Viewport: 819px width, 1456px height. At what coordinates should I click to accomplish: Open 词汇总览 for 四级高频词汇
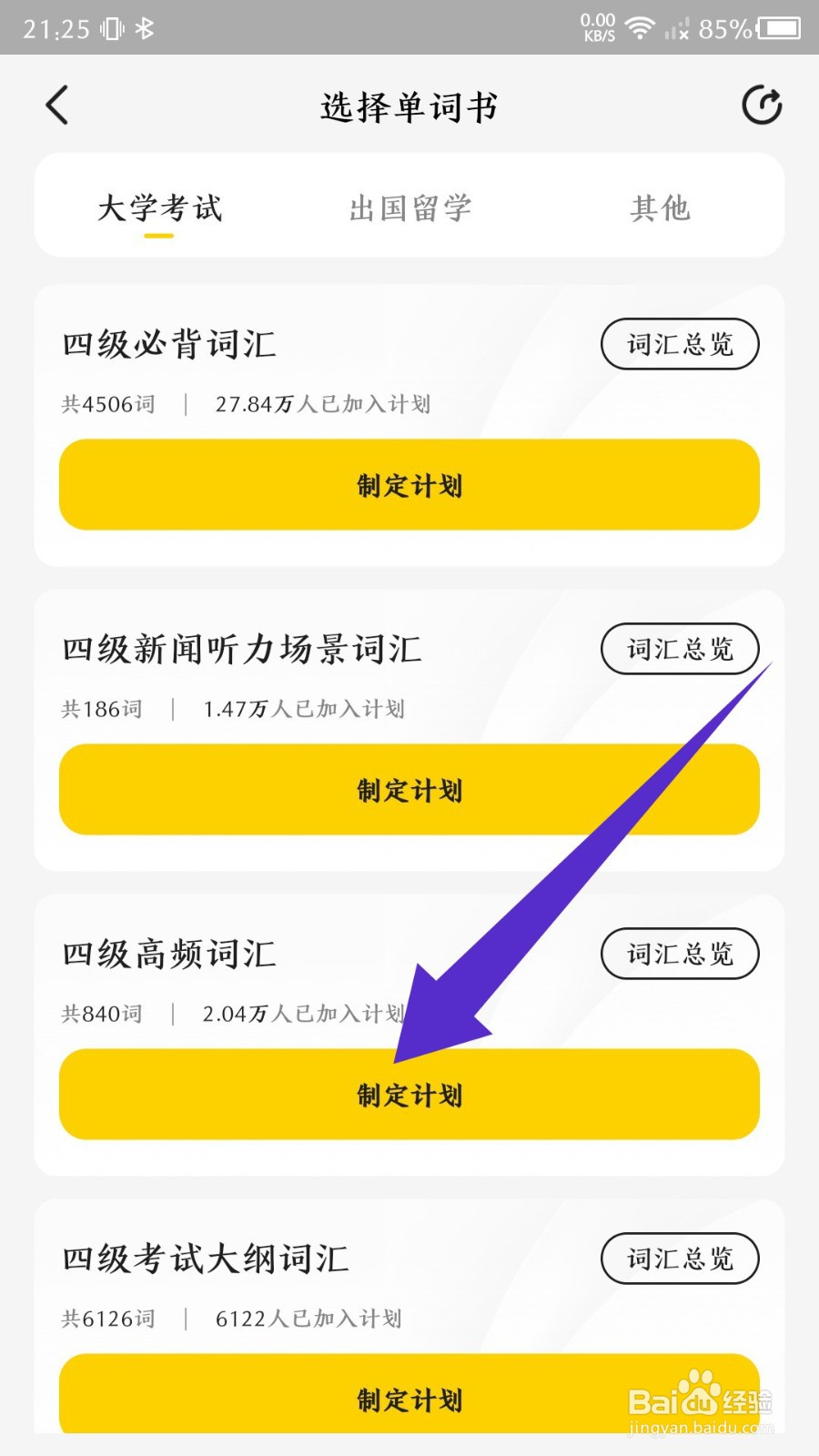pos(679,954)
